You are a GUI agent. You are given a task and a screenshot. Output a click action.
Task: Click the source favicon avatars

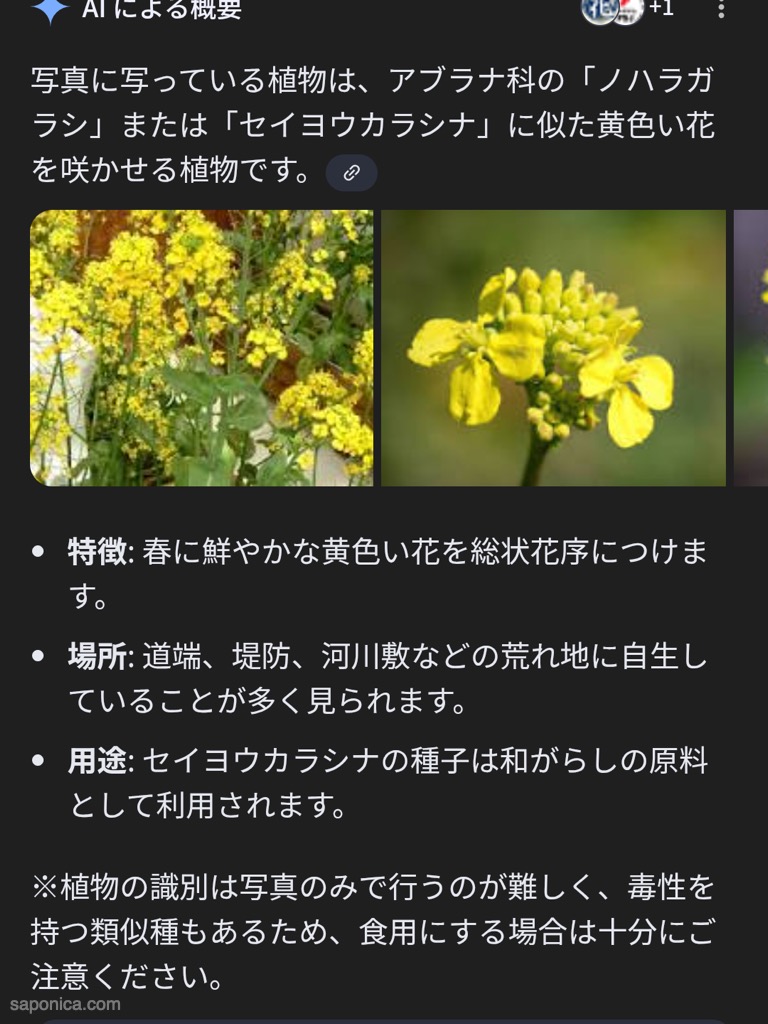pyautogui.click(x=612, y=13)
